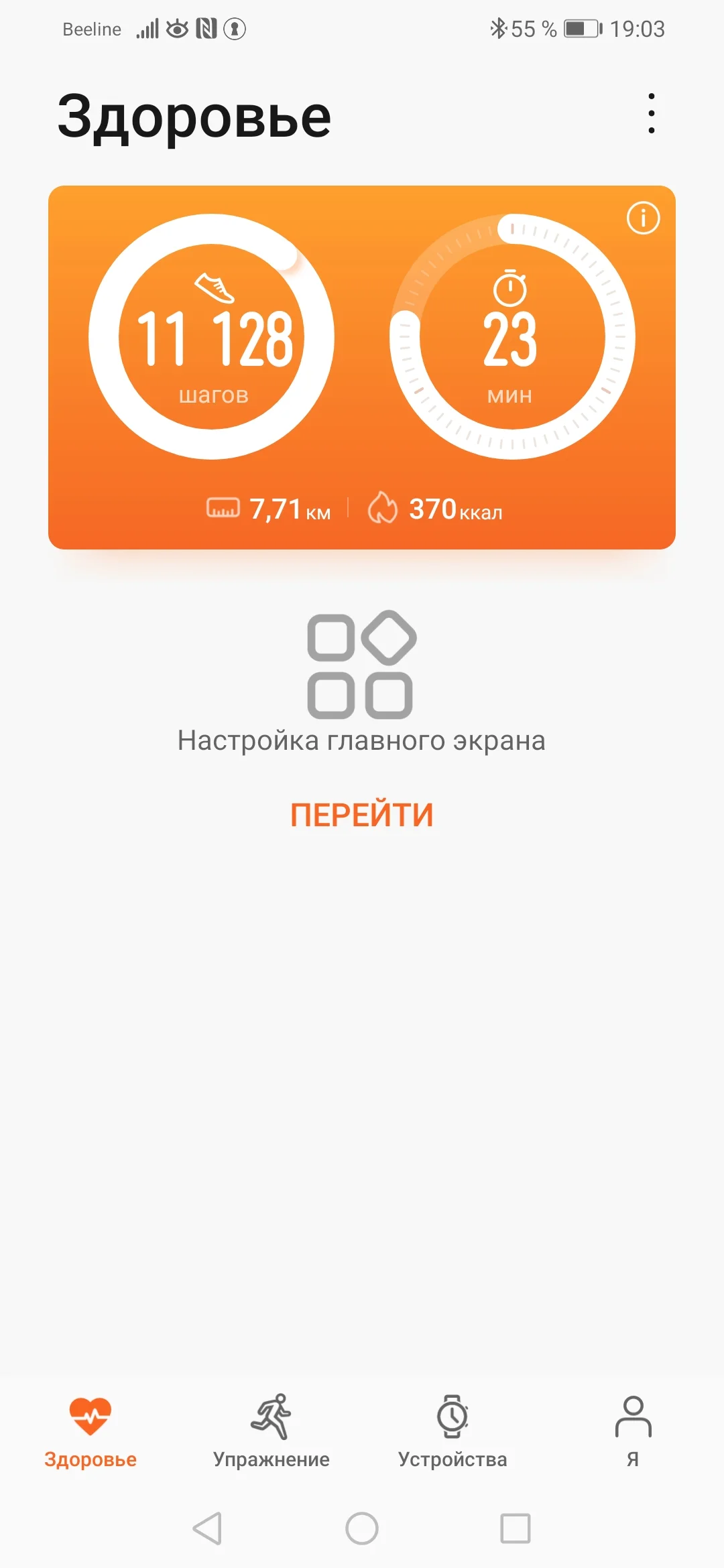Open the 11 128 steps activity card
Image resolution: width=724 pixels, height=1568 pixels.
pos(212,337)
